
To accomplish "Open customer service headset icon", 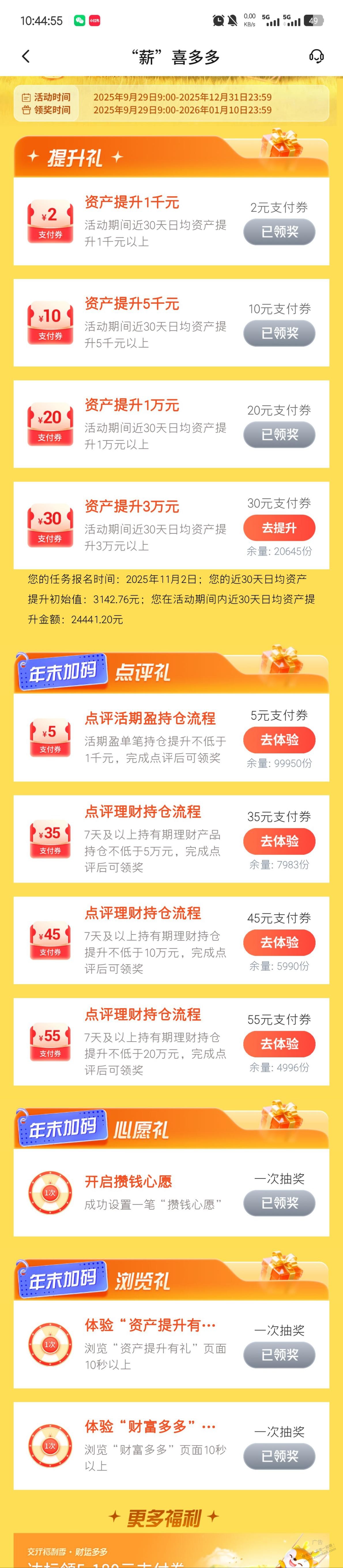I will (x=316, y=57).
